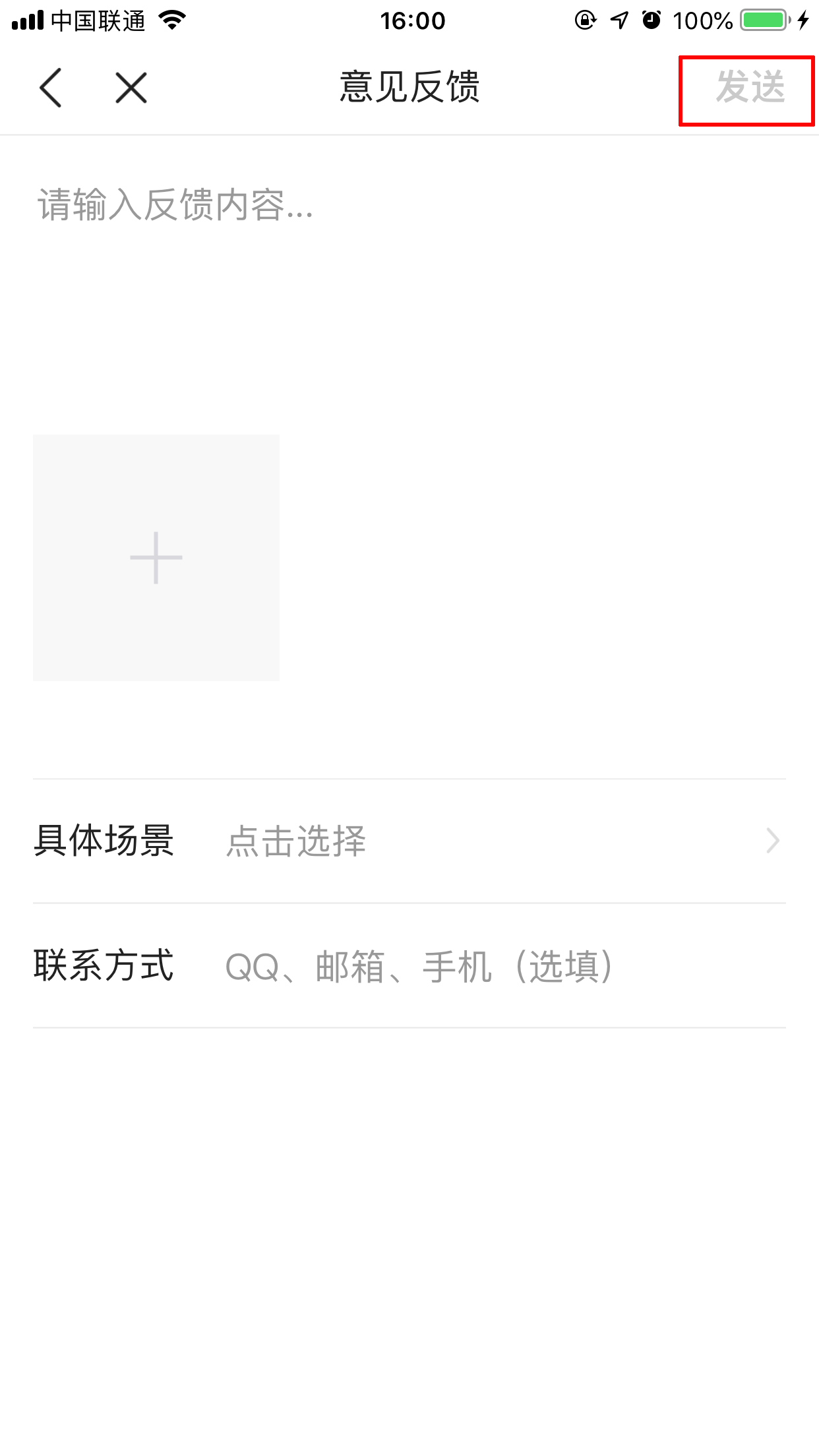
Task: Tap the Wi-Fi icon in the status bar
Action: pos(173,20)
